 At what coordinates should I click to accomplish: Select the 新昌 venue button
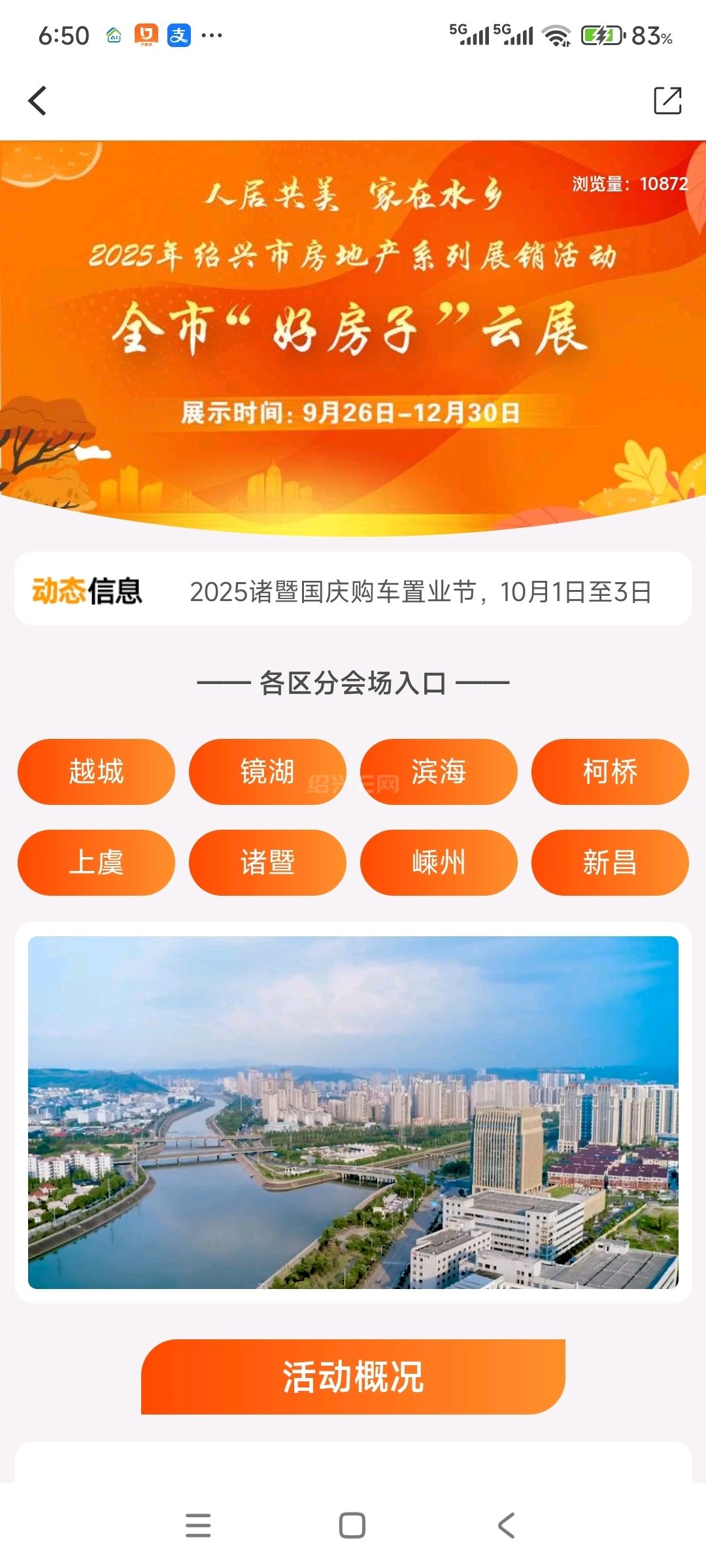610,862
